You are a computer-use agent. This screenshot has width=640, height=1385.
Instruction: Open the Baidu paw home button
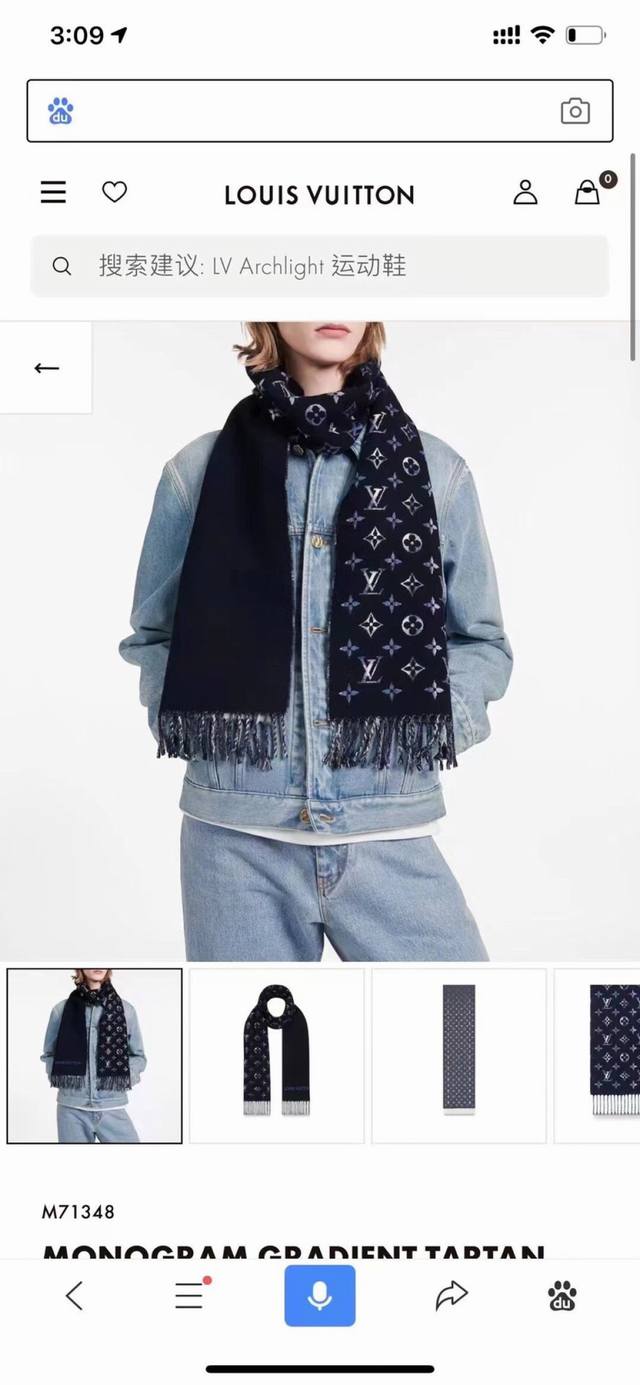point(562,1296)
